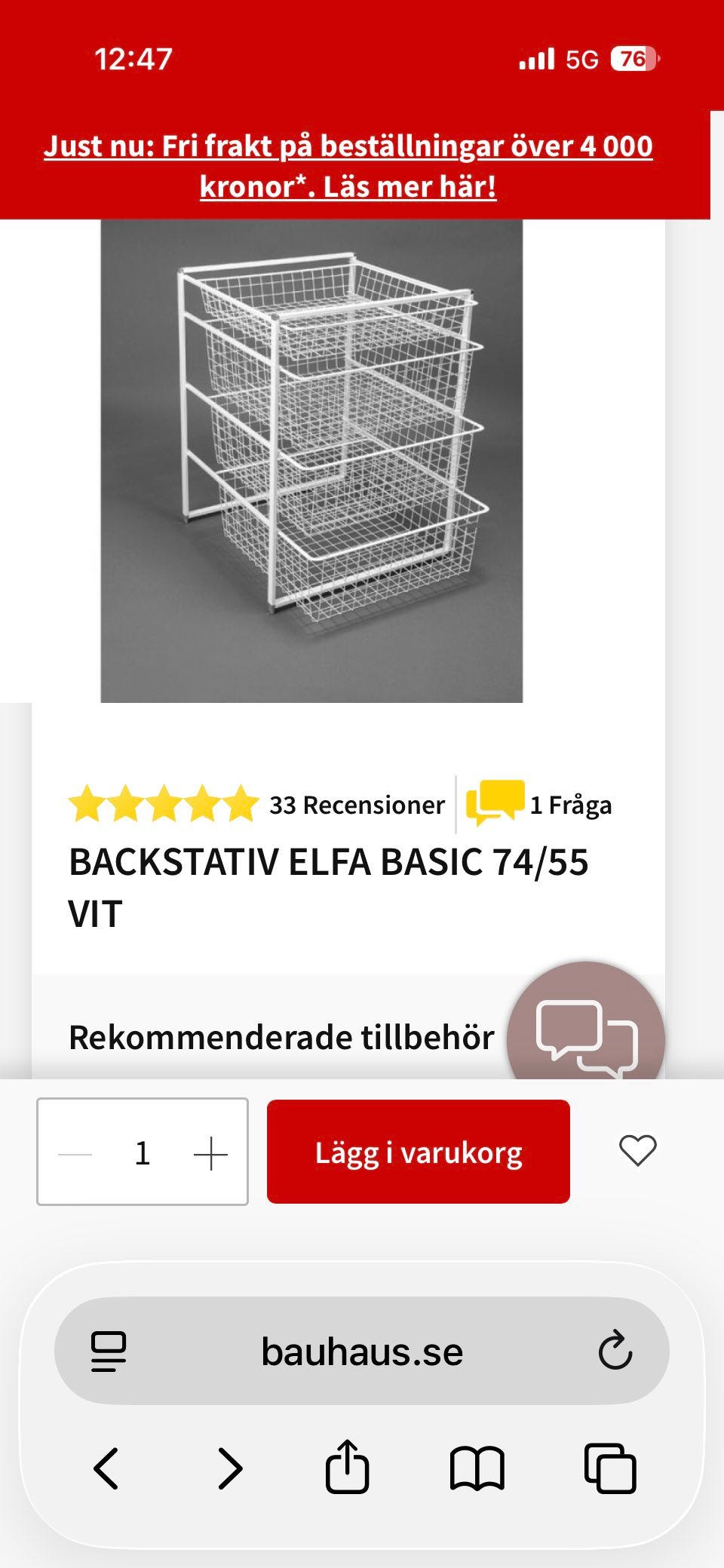The image size is (724, 1568).
Task: Navigate forward with the right arrow
Action: click(230, 1467)
